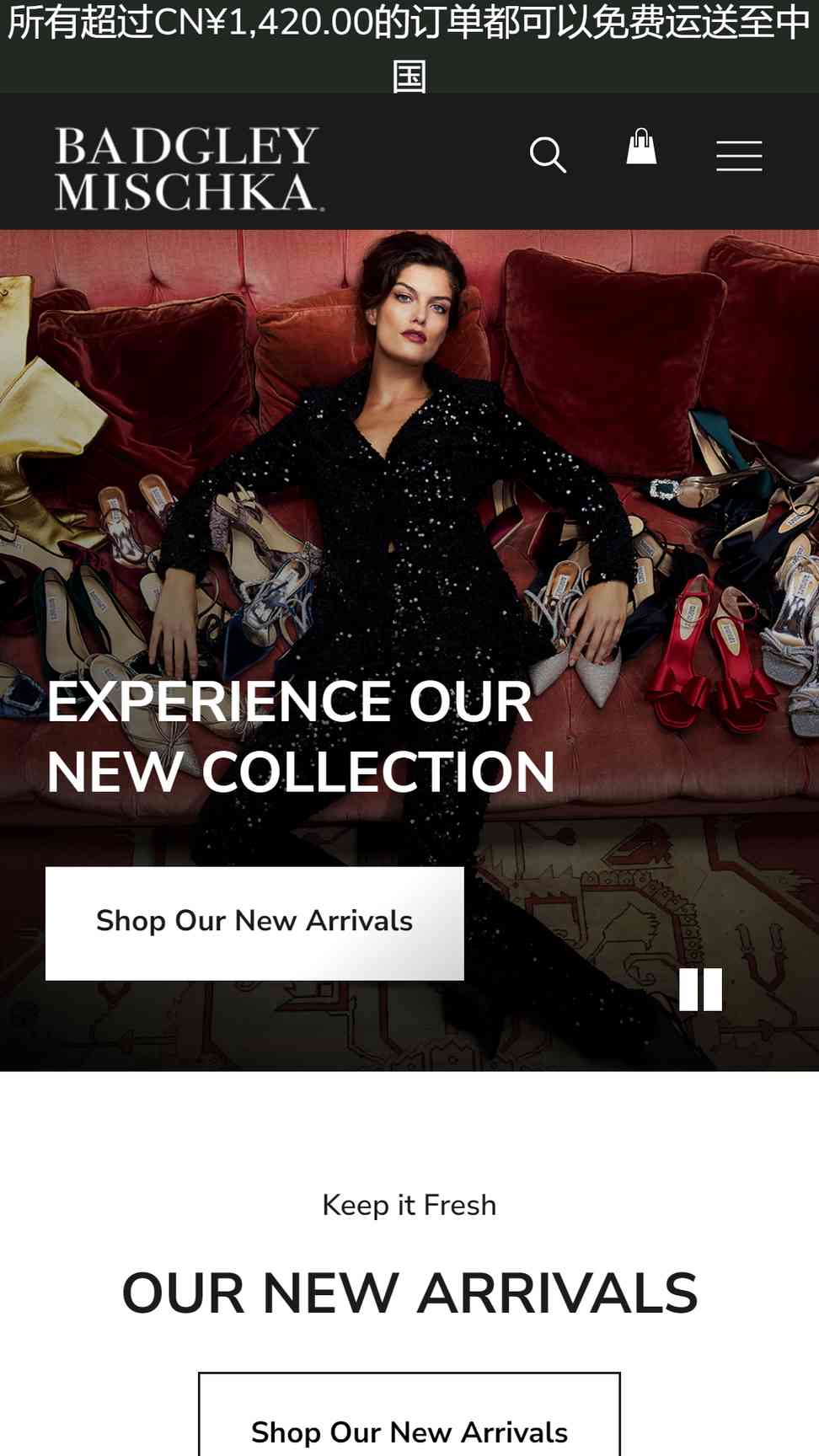The width and height of the screenshot is (819, 1456).
Task: Open the hamburger menu
Action: pyautogui.click(x=739, y=157)
